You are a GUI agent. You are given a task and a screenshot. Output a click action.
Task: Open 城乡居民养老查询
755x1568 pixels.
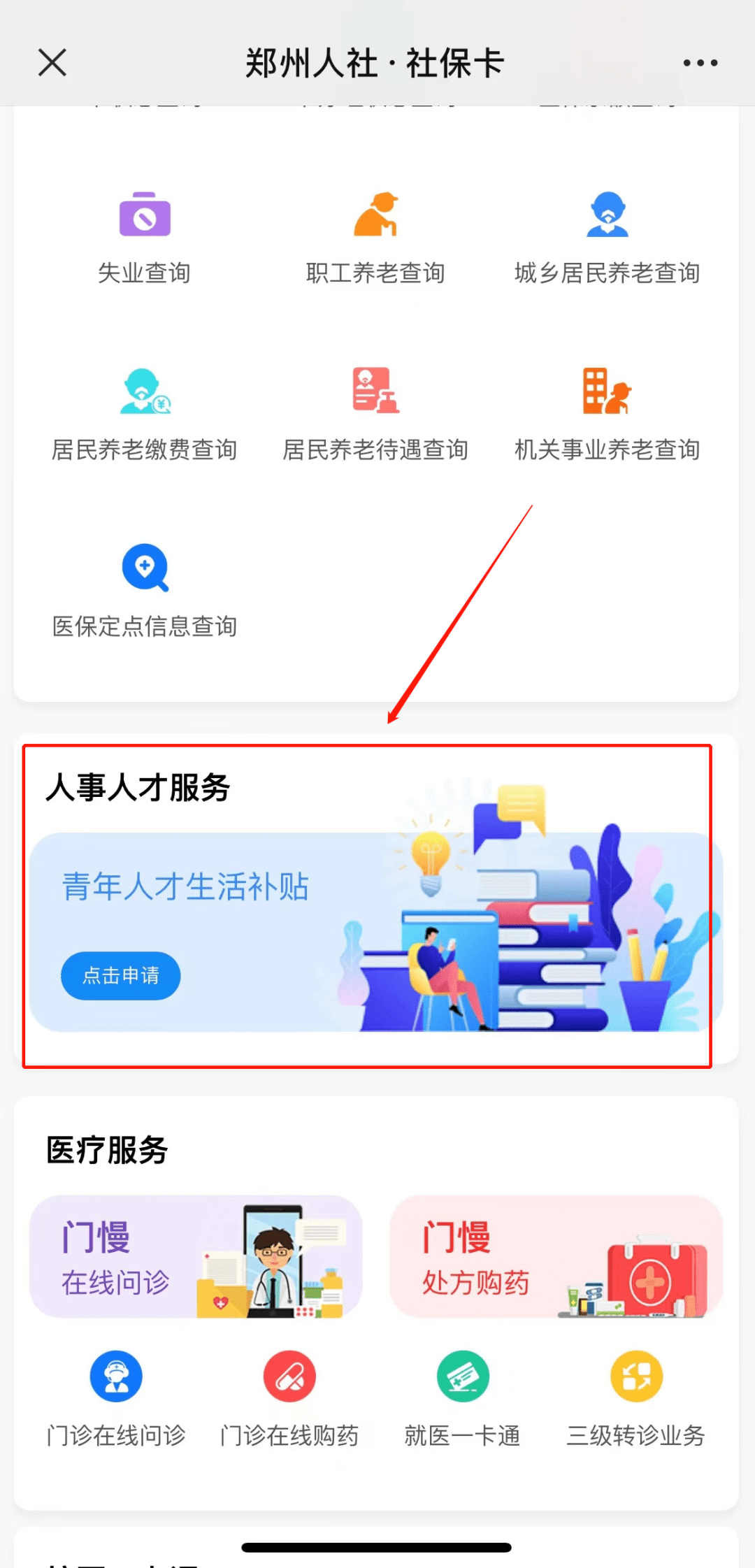(607, 238)
